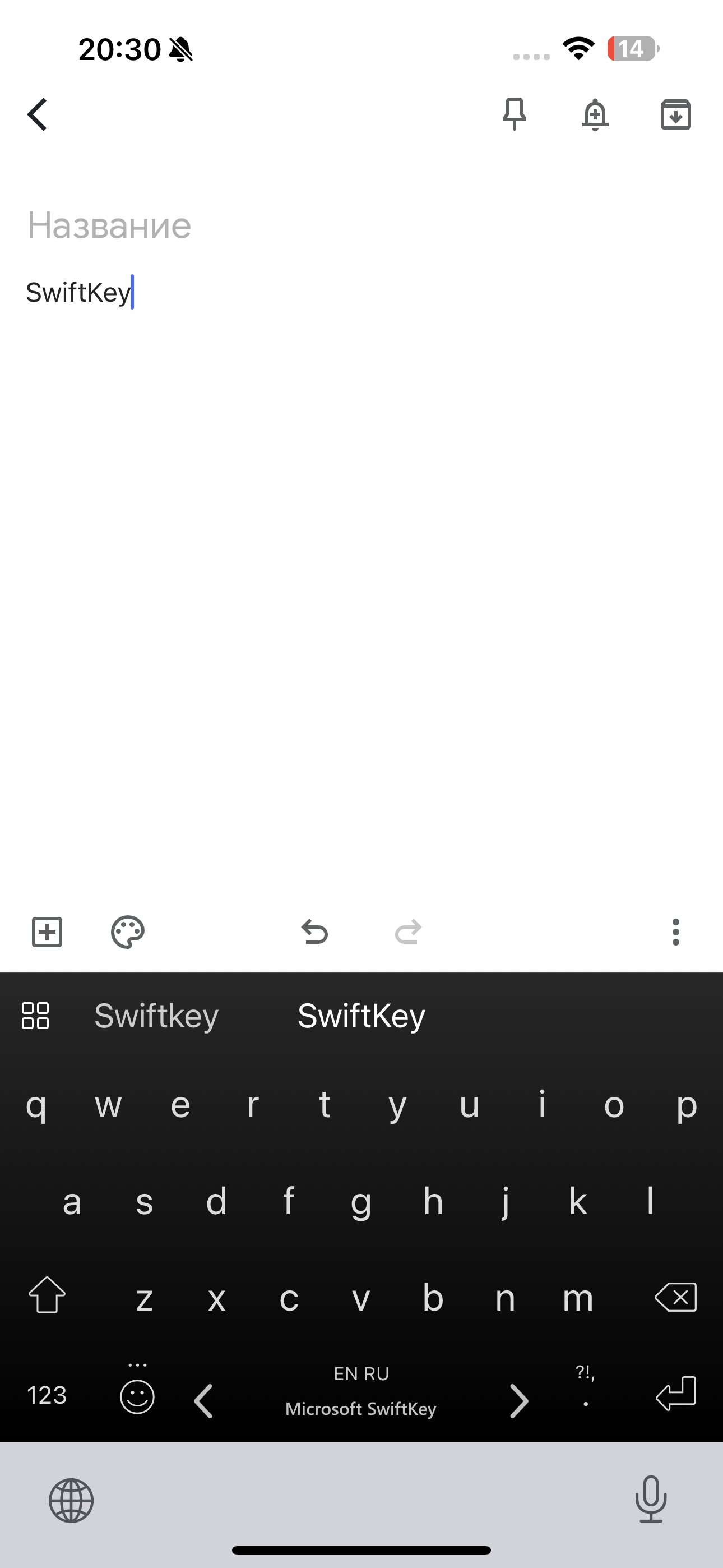Archive this note
The height and width of the screenshot is (1568, 723).
click(675, 114)
